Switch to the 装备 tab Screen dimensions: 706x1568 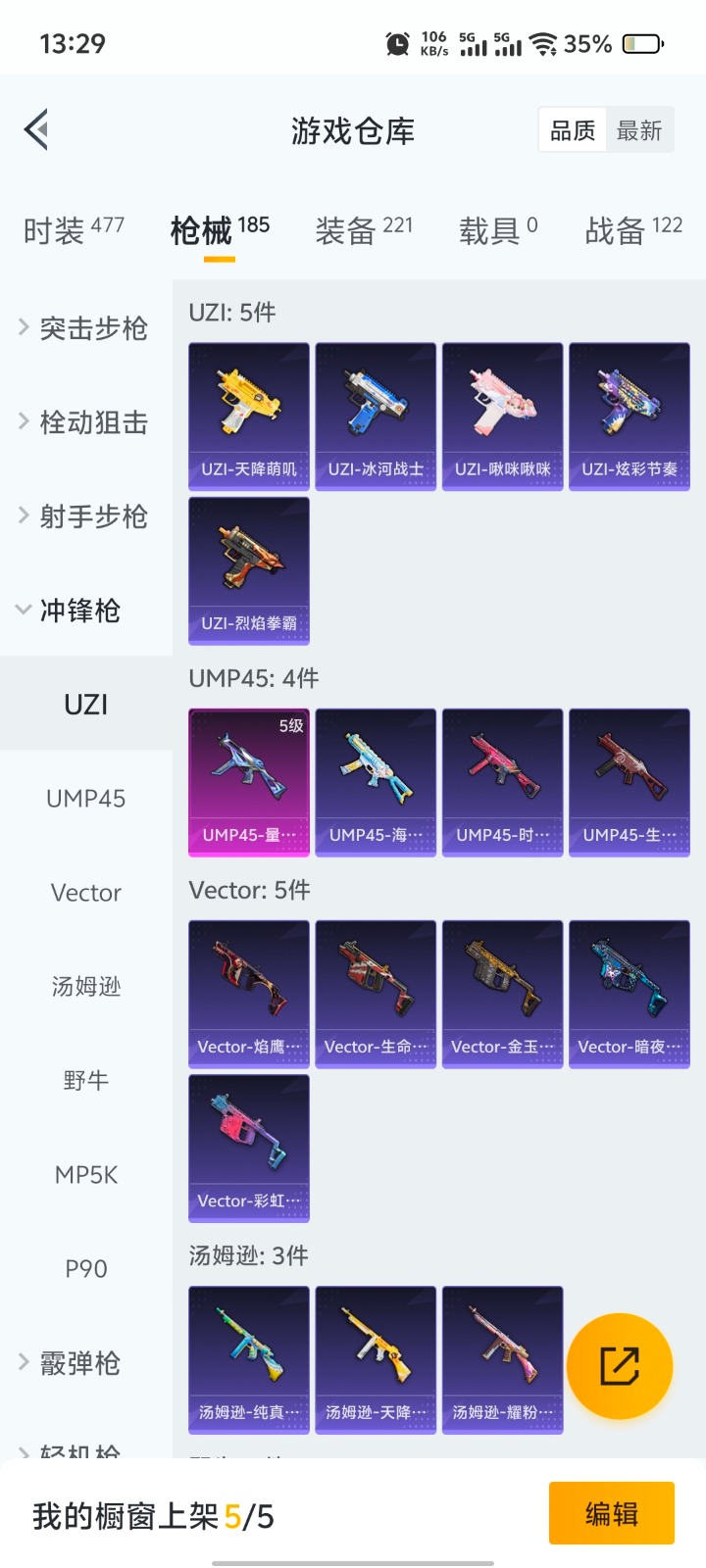(364, 231)
